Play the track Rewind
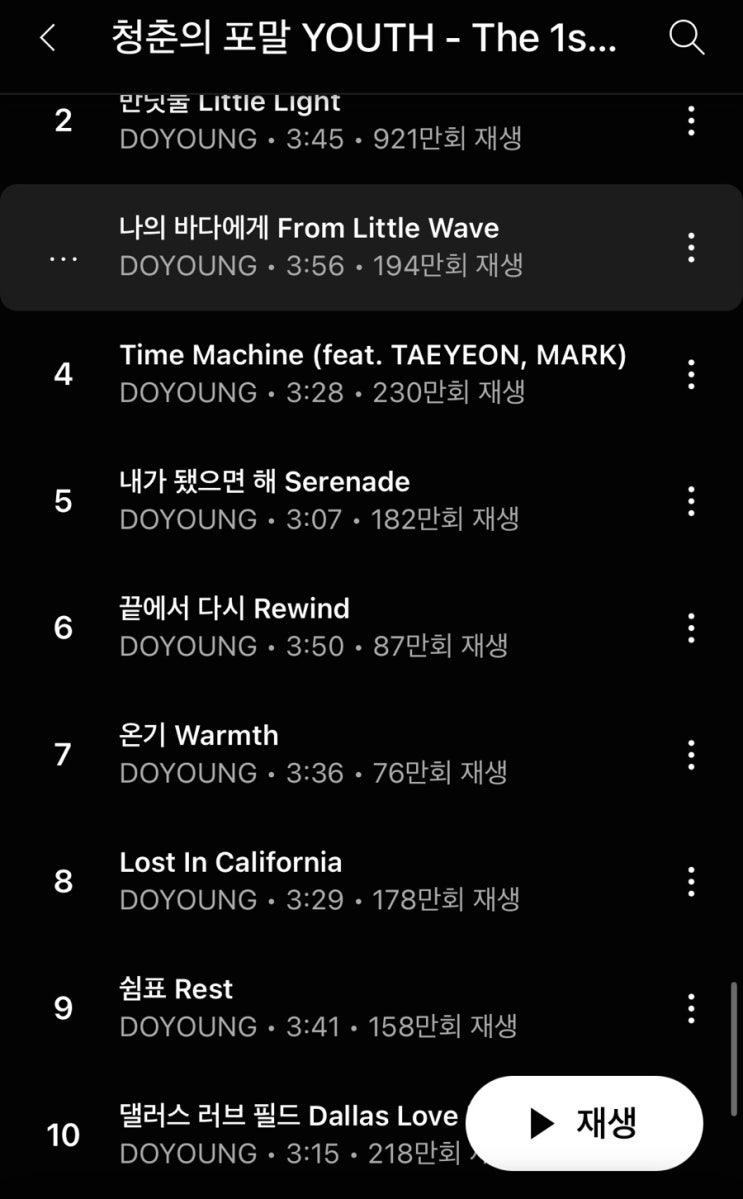743x1199 pixels. [x=372, y=628]
